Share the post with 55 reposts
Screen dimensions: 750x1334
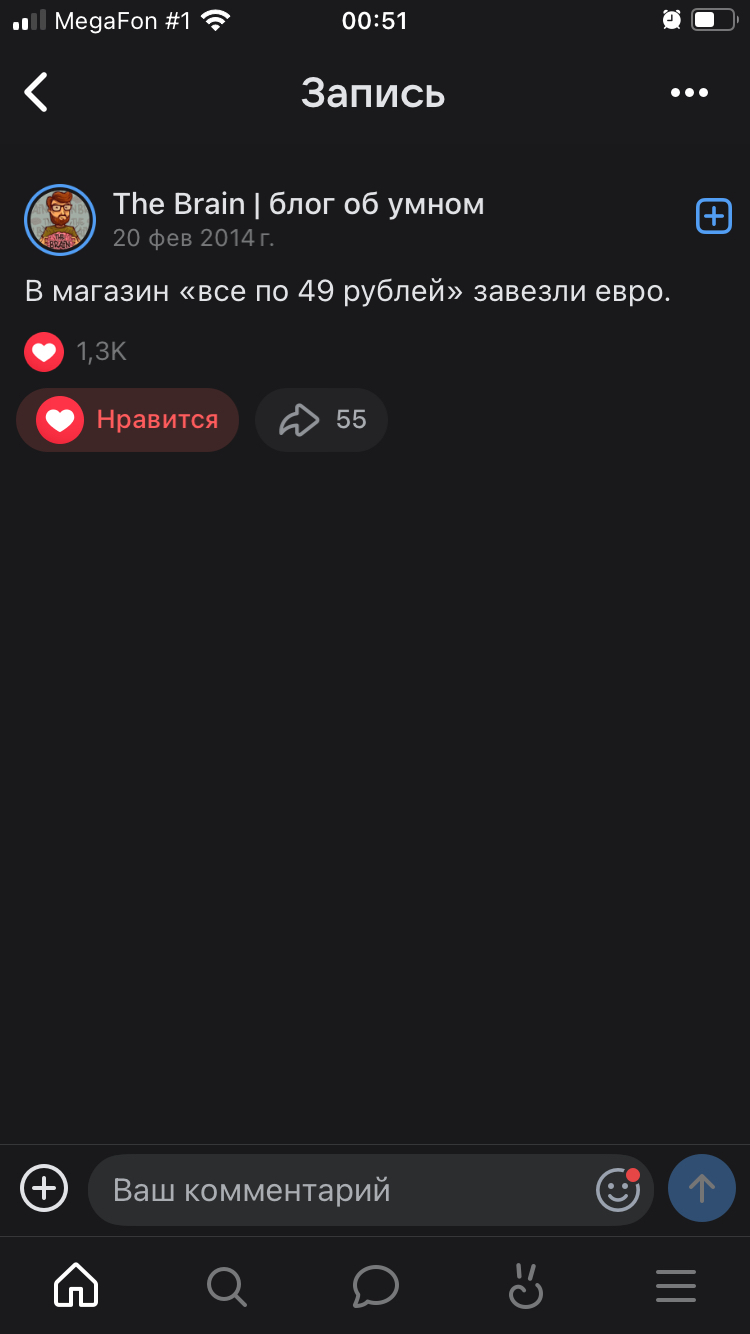click(322, 420)
